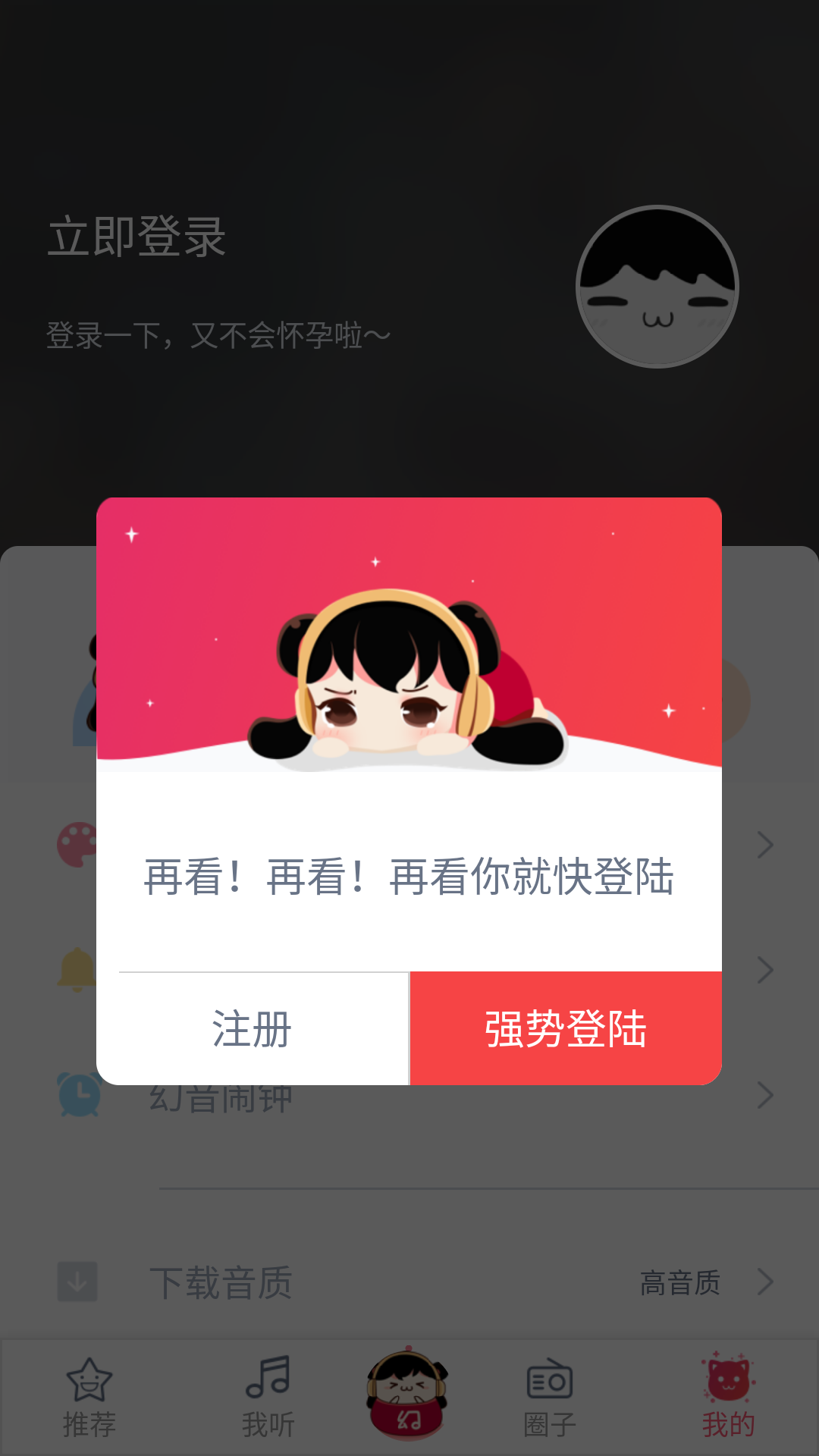Click the chevron on the topmost settings row
This screenshot has height=1456, width=819.
click(x=766, y=846)
